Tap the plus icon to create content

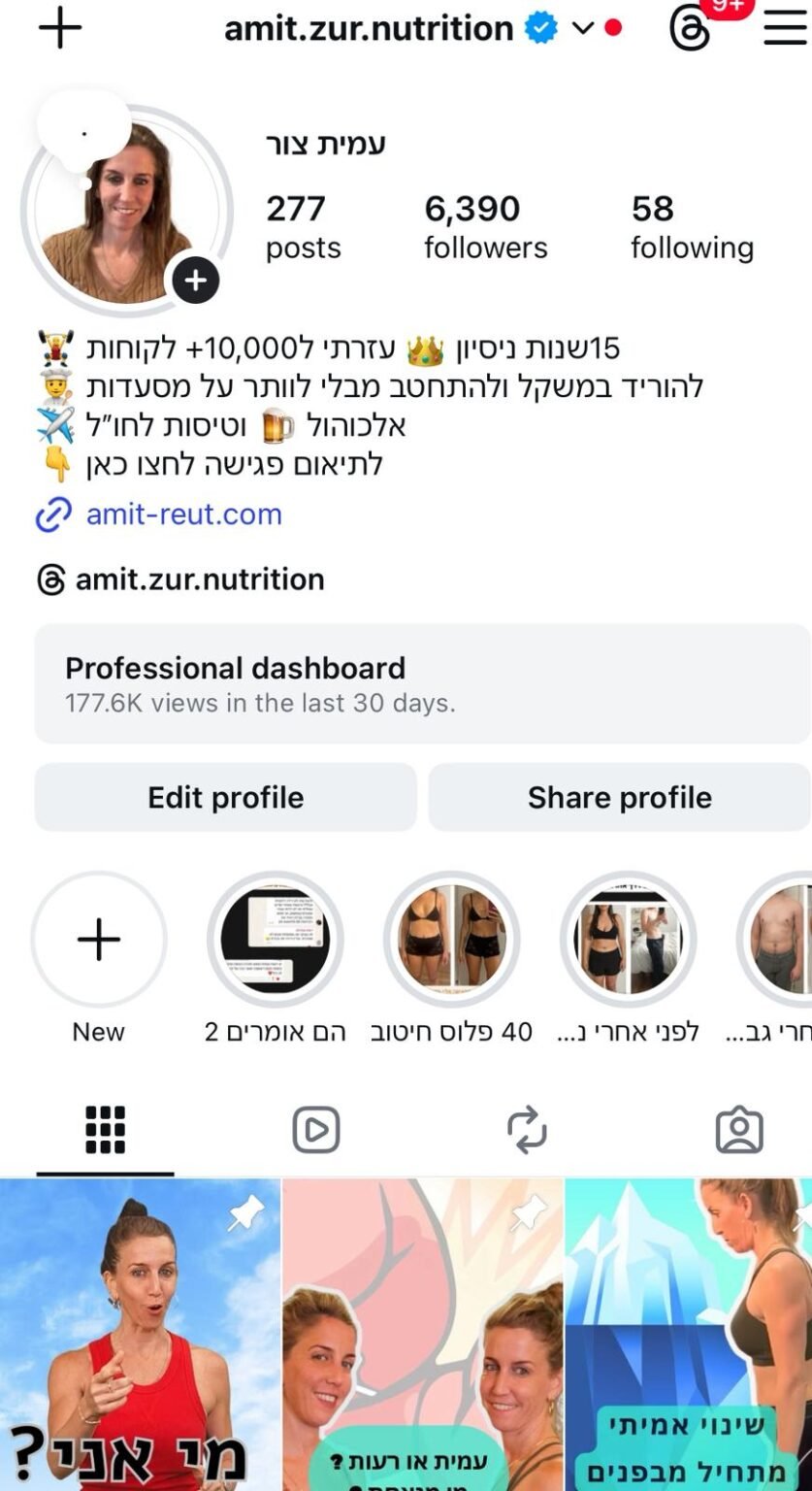click(x=60, y=27)
